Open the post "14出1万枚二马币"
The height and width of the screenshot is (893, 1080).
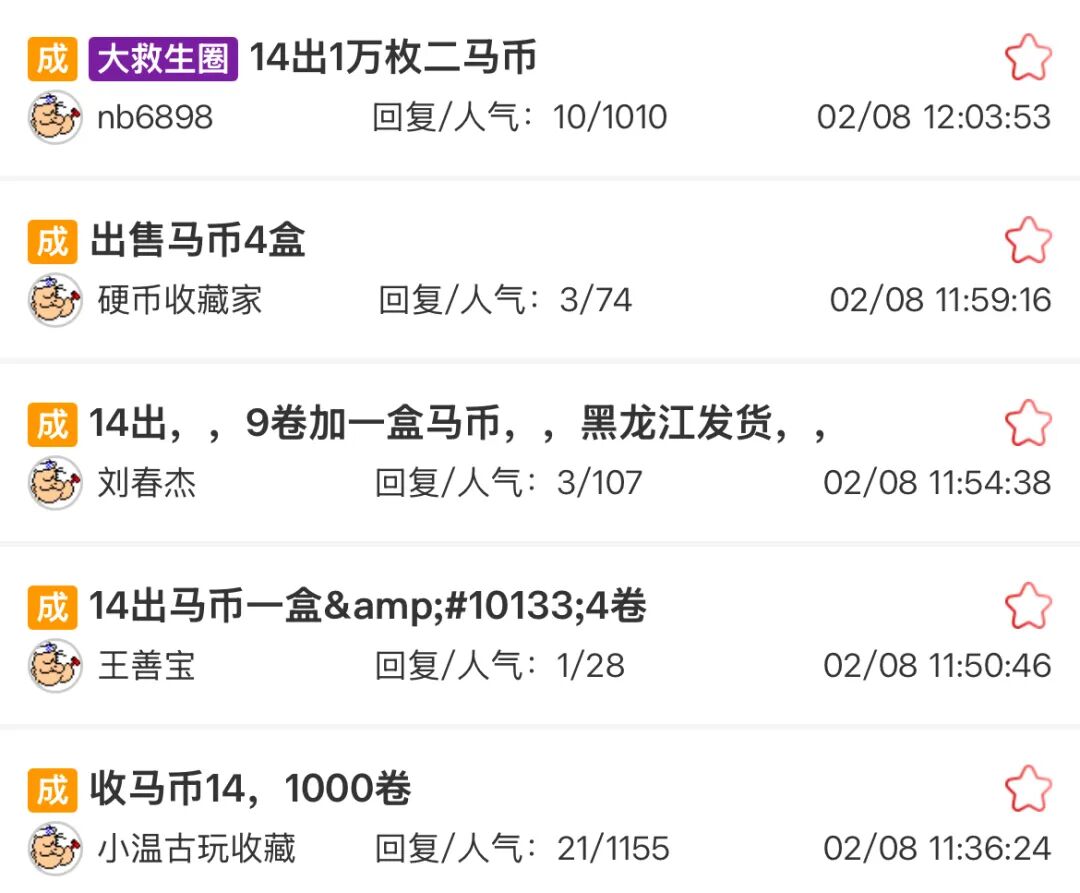click(392, 58)
